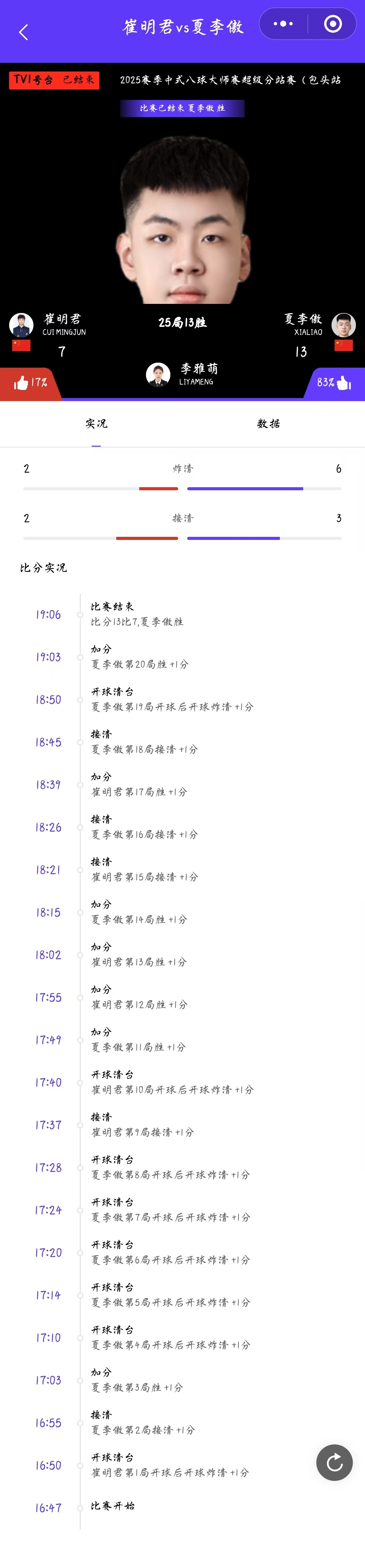Viewport: 365px width, 1568px height.
Task: Open the mini-program more options menu
Action: (x=283, y=24)
